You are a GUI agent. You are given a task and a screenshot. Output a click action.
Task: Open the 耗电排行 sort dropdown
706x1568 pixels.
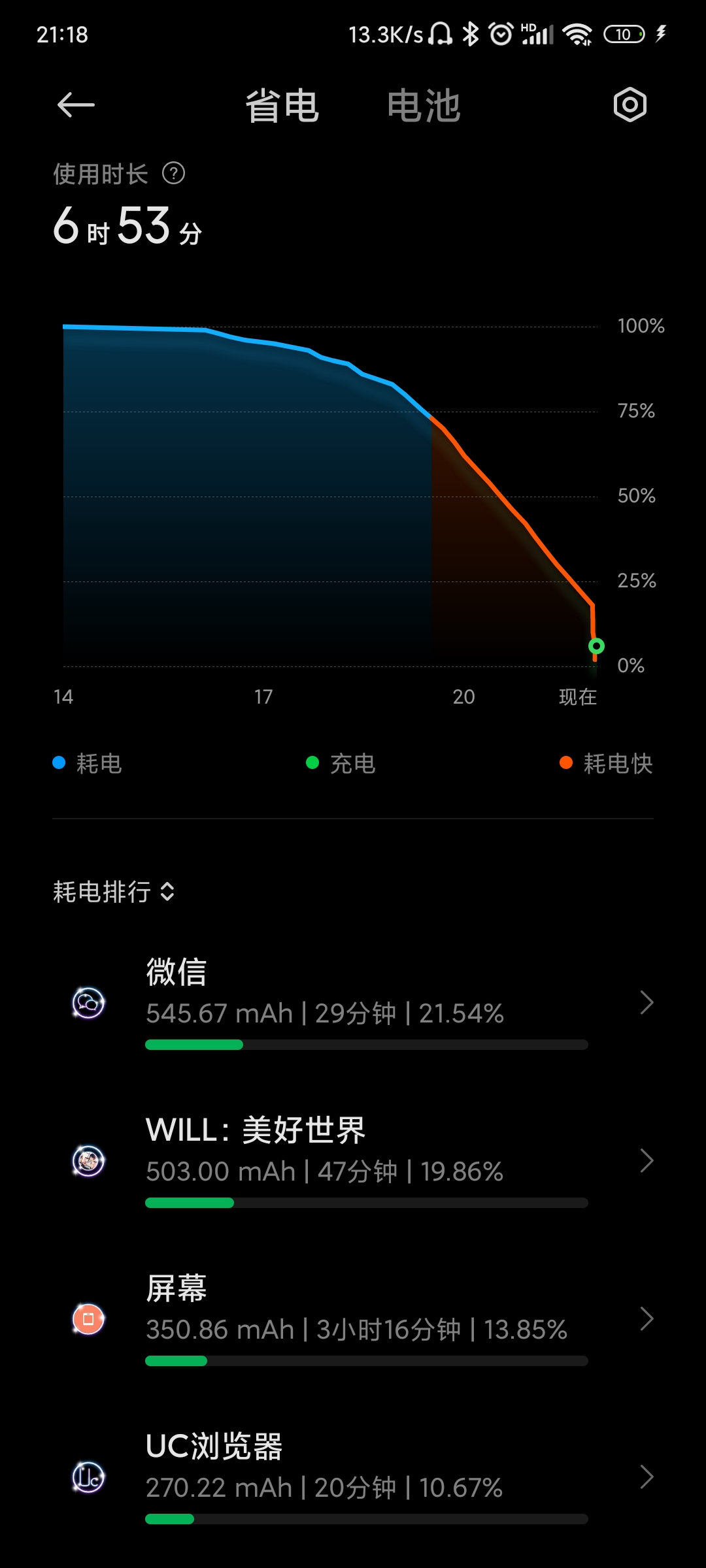114,892
